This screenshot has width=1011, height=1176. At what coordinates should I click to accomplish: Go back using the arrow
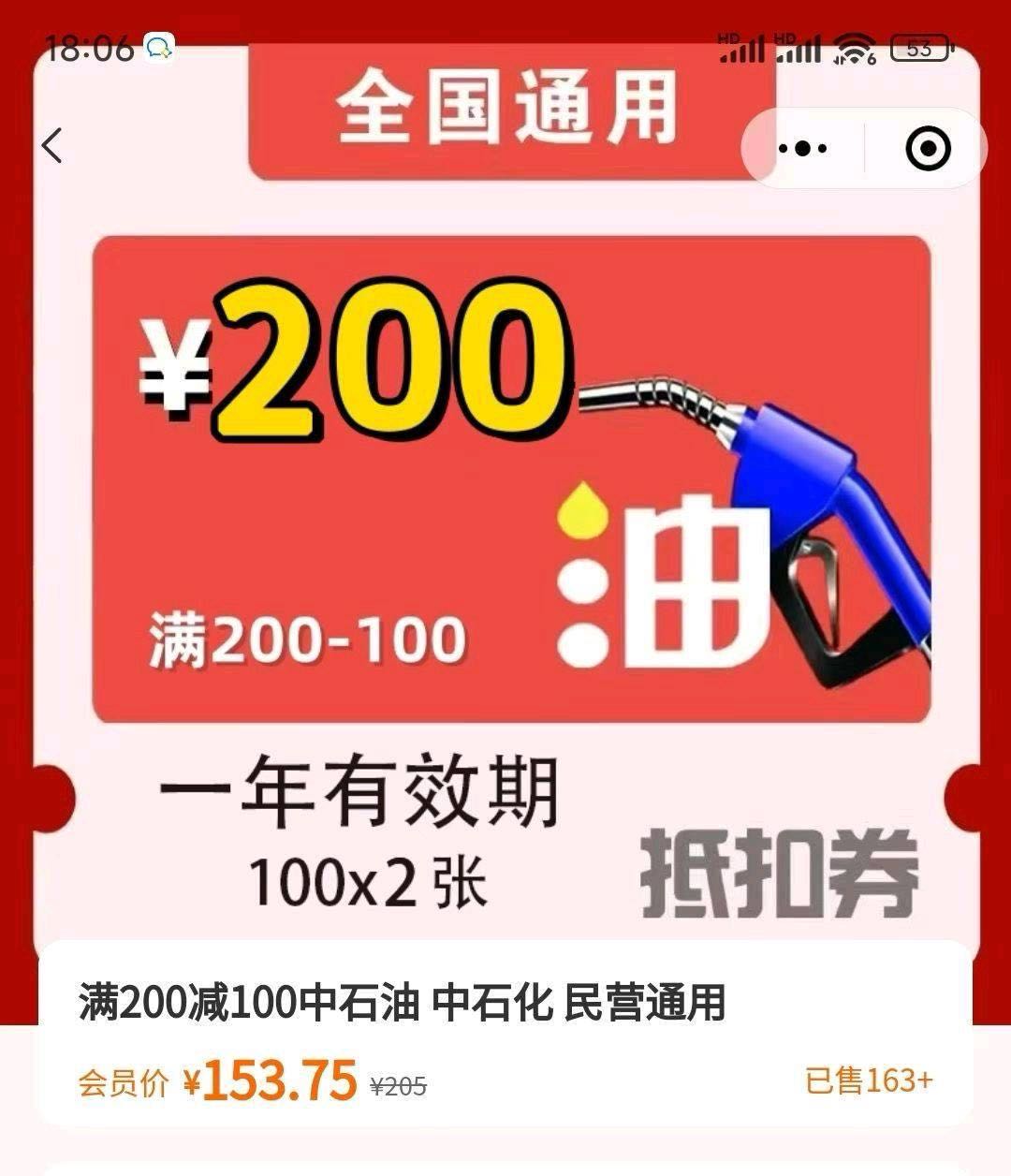[53, 146]
